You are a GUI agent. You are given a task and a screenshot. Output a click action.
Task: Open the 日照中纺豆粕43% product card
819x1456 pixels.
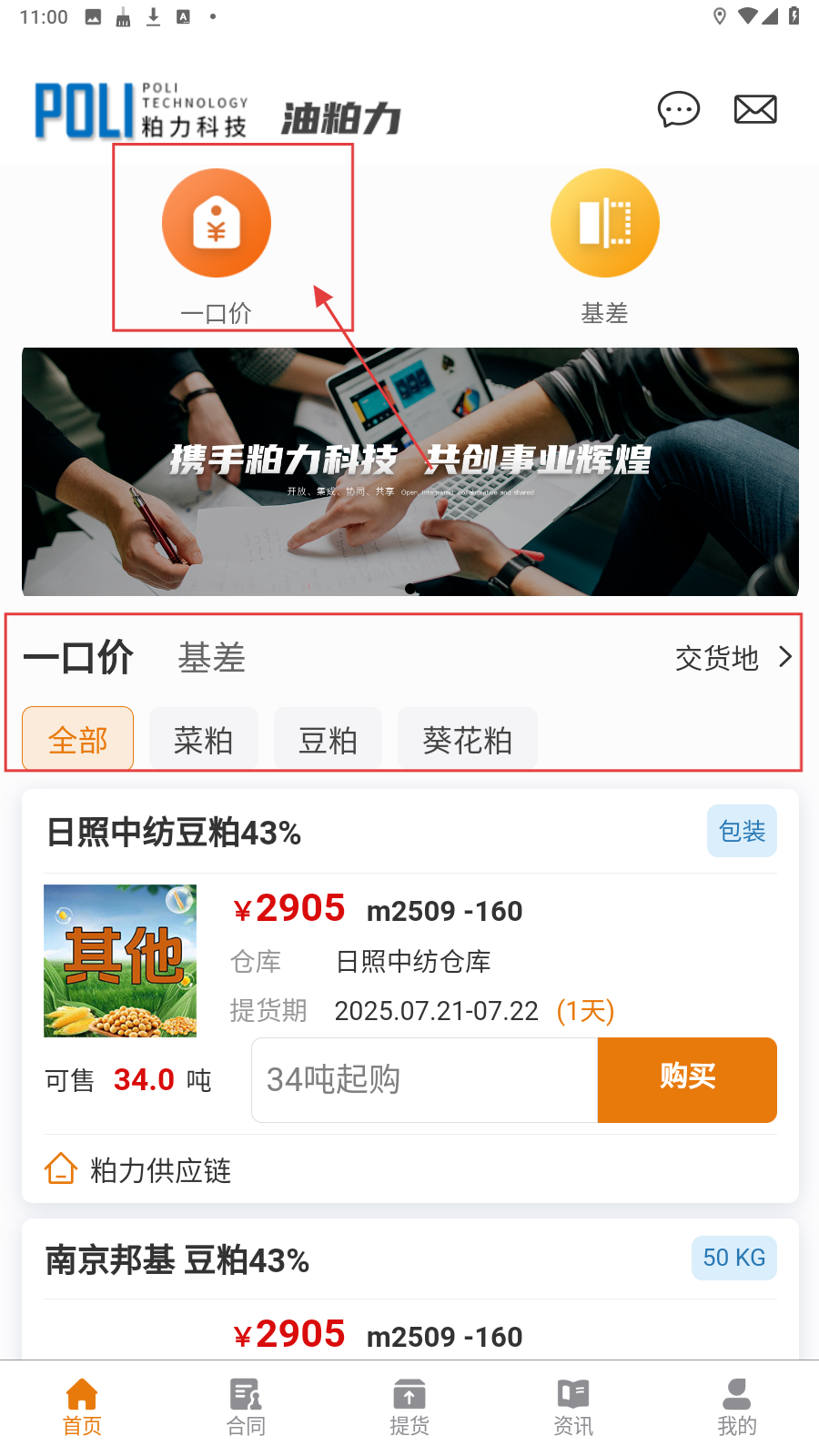174,833
